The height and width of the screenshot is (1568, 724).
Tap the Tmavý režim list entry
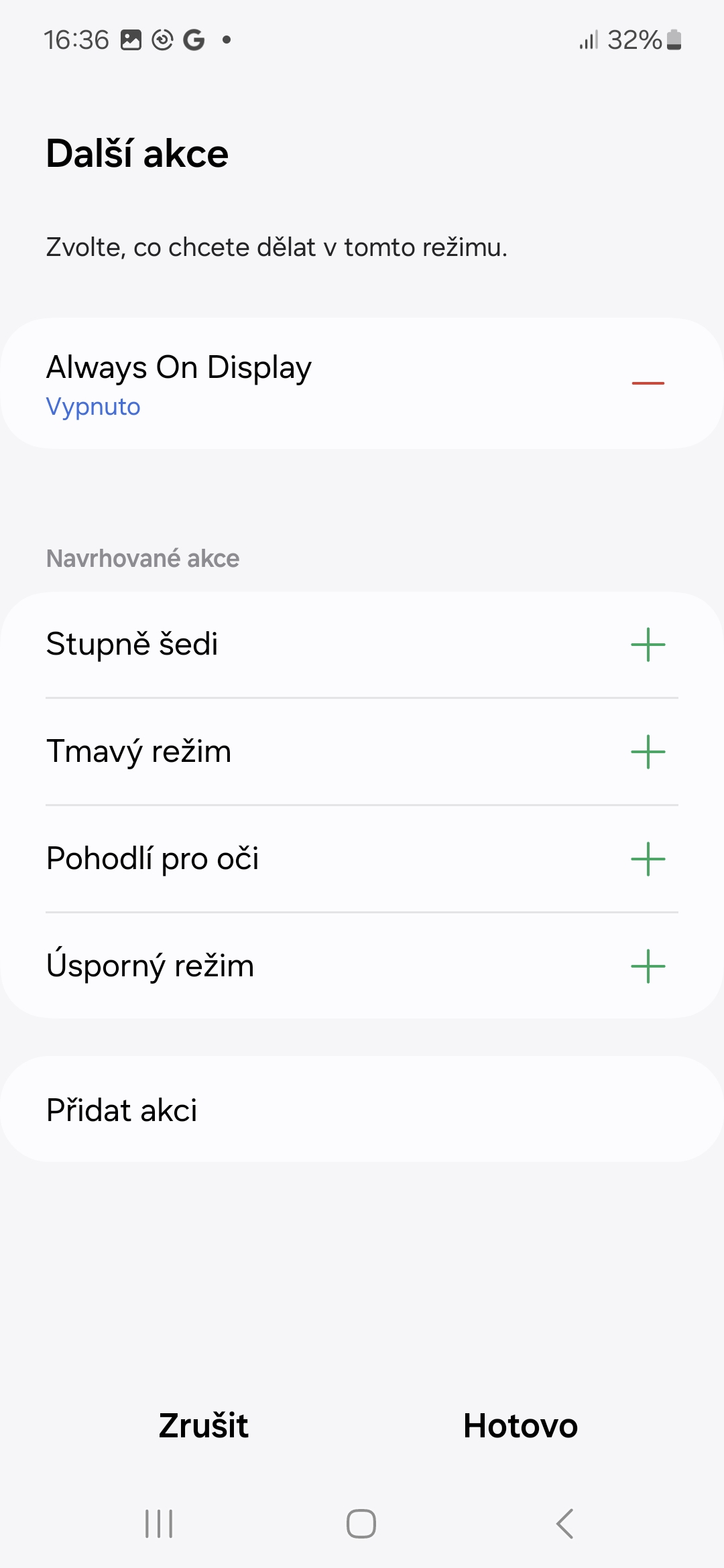(x=268, y=751)
